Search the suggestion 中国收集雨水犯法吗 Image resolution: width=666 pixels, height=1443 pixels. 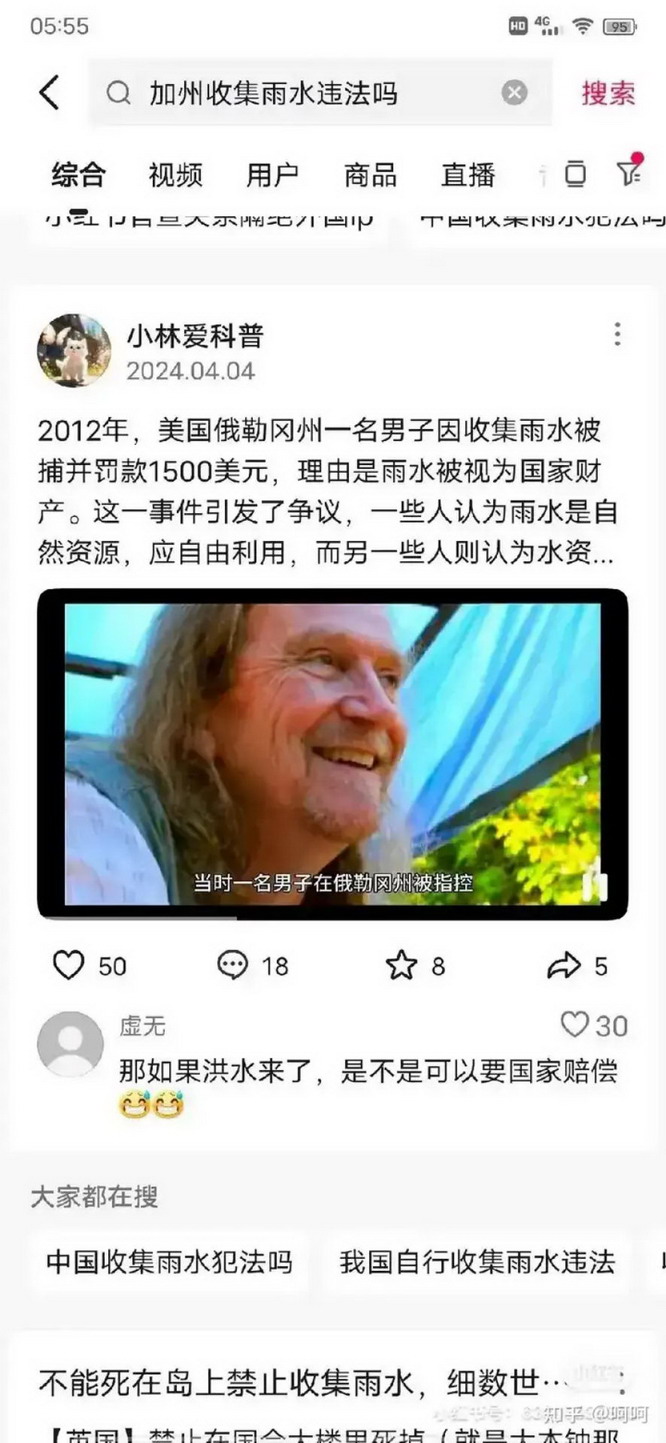[169, 1261]
